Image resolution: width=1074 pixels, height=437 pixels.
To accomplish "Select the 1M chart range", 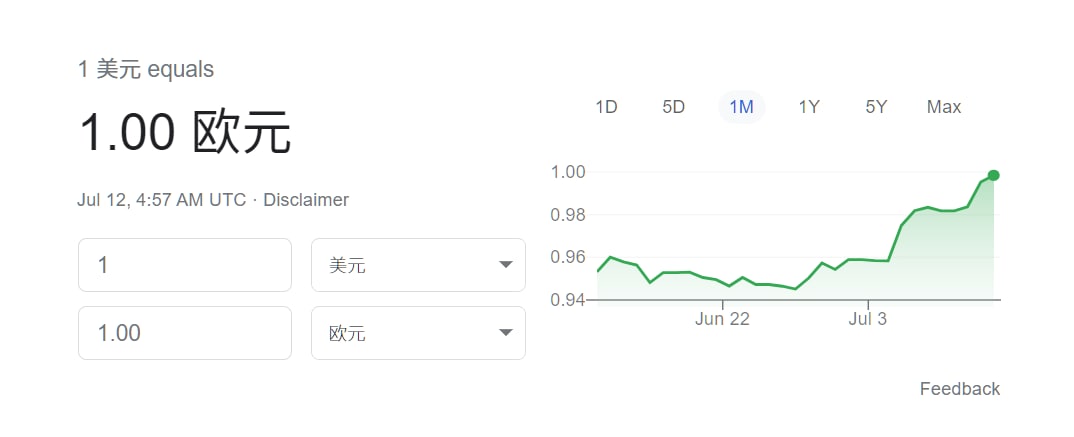I will click(x=741, y=107).
